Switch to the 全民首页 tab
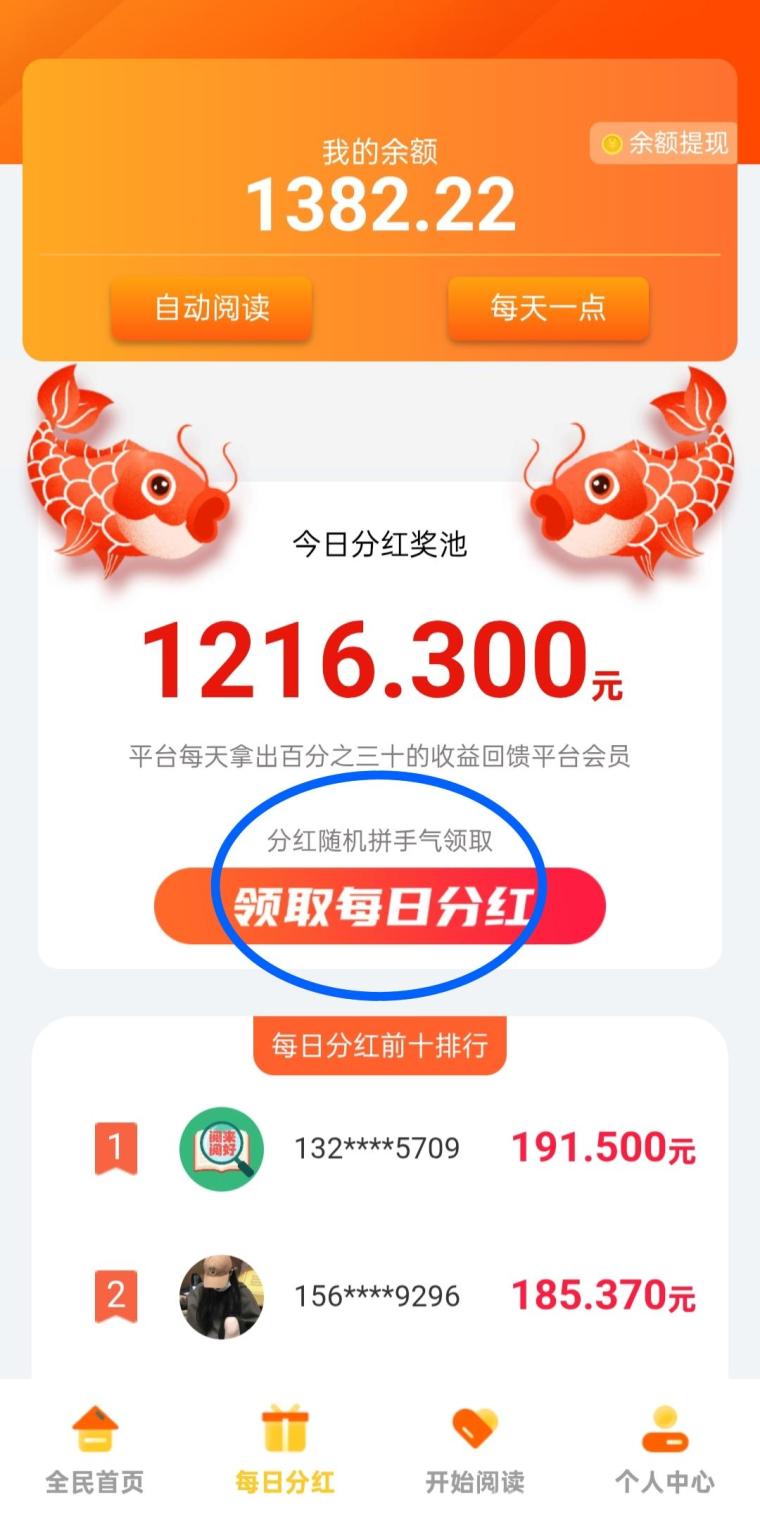This screenshot has height=1521, width=760. 95,1450
